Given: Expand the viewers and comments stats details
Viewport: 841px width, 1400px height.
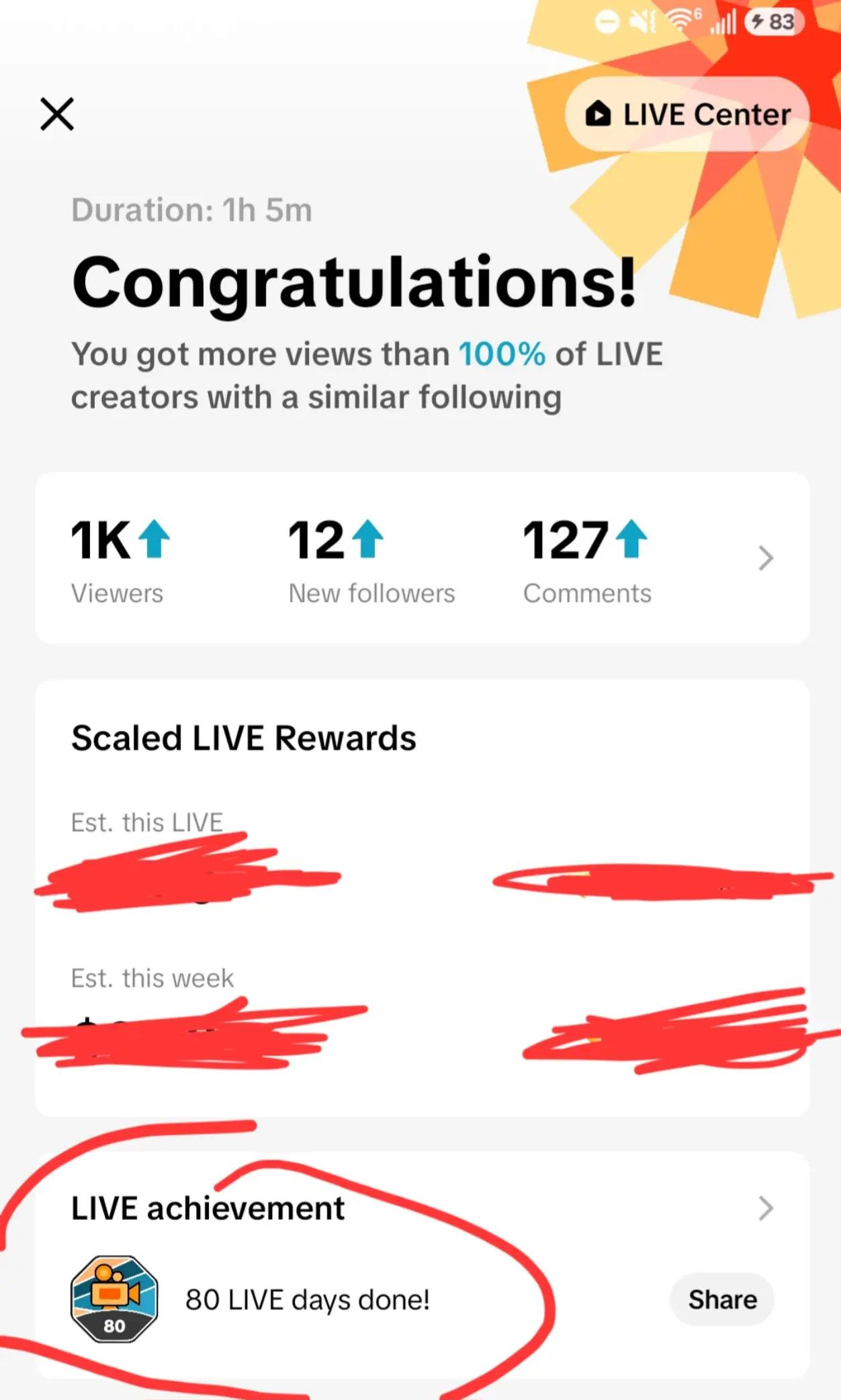Looking at the screenshot, I should pyautogui.click(x=766, y=558).
